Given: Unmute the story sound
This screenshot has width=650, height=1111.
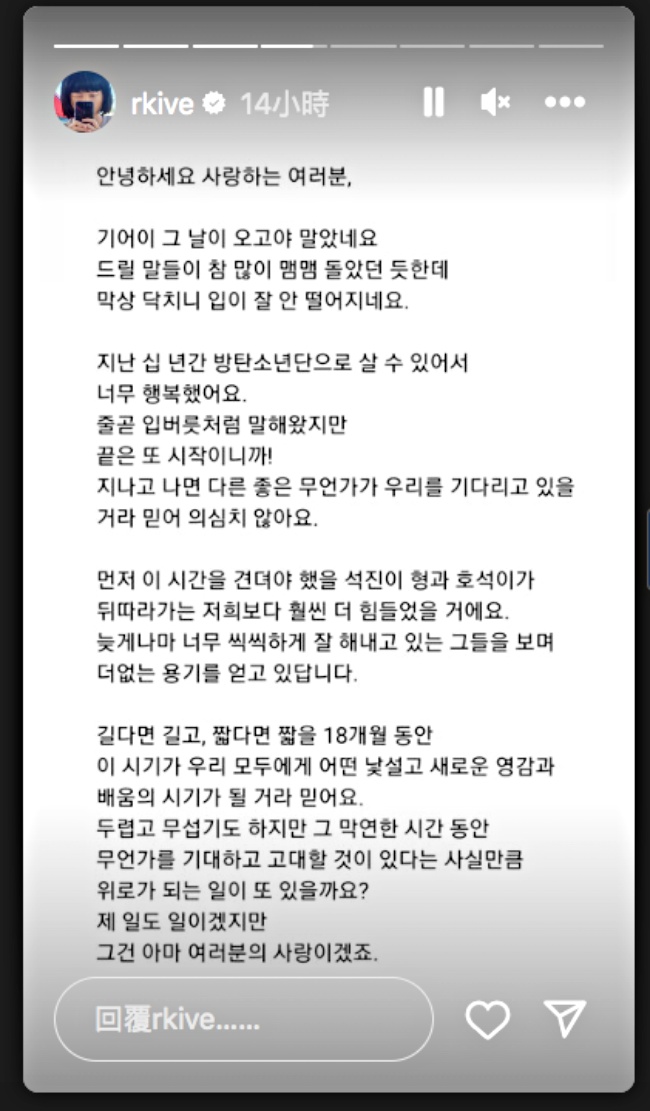Looking at the screenshot, I should coord(496,102).
